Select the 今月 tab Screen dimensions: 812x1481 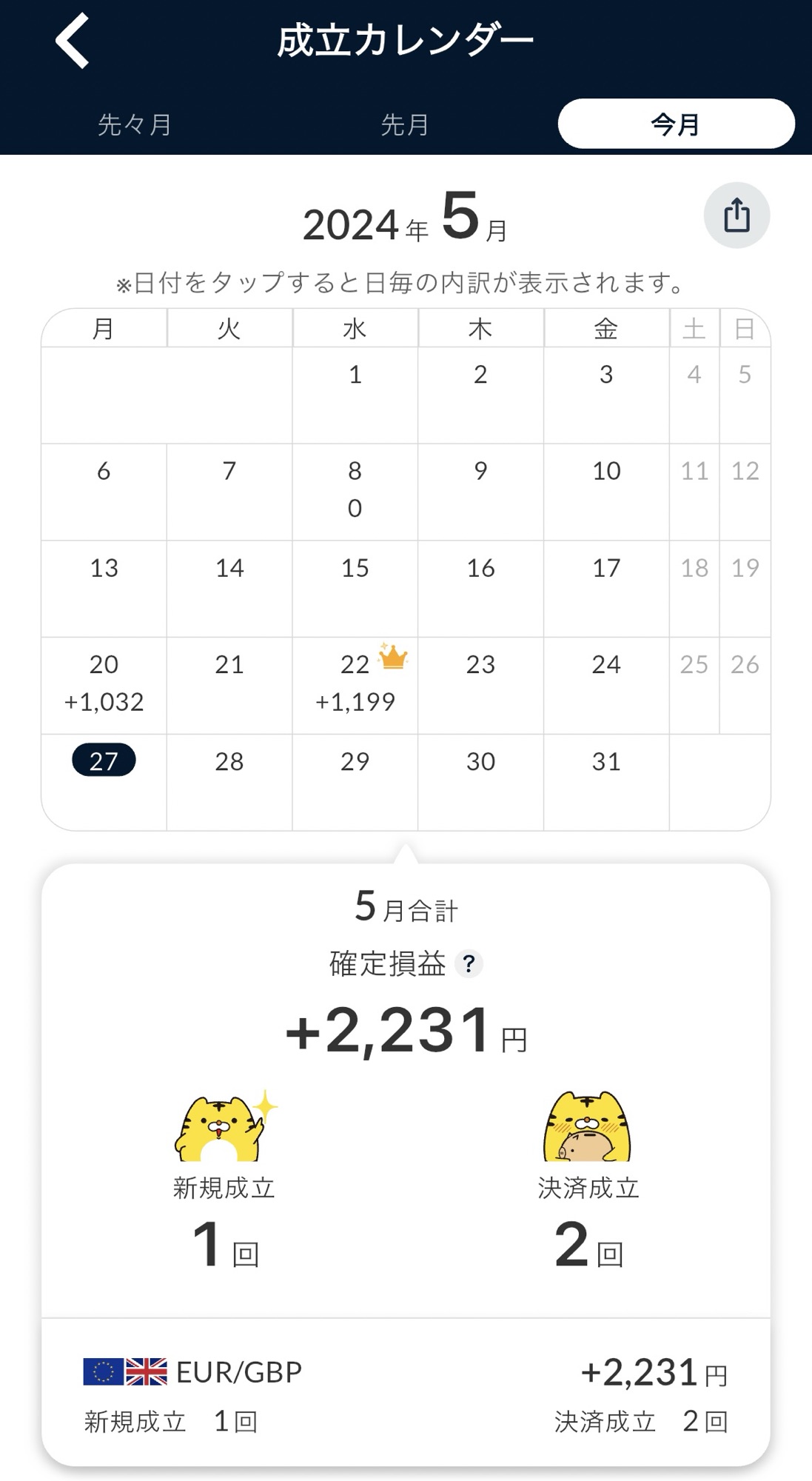pos(676,124)
